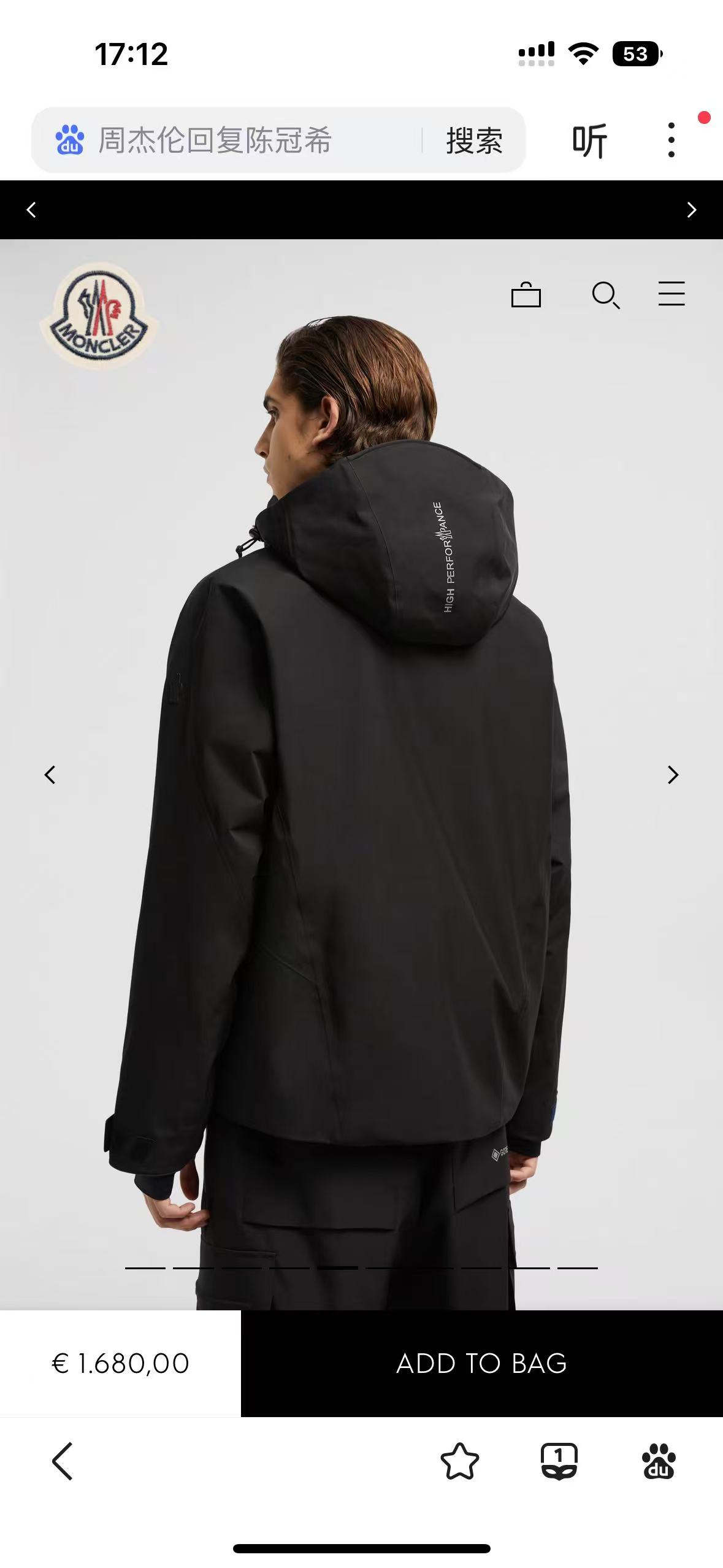The width and height of the screenshot is (723, 1568).
Task: Jump to the last image indicator
Action: tap(577, 1268)
